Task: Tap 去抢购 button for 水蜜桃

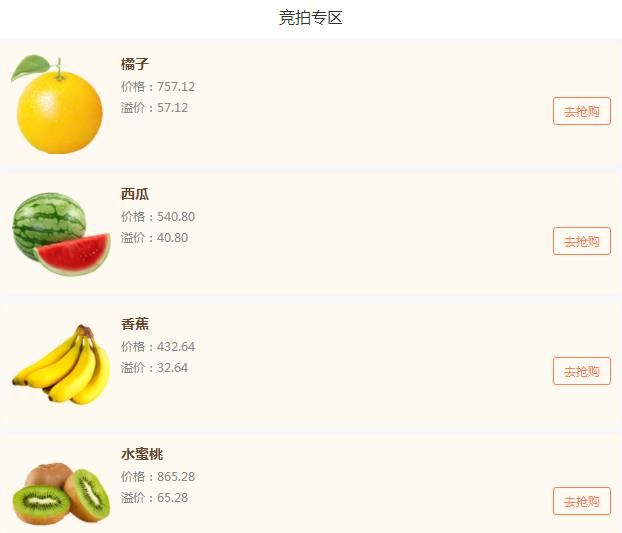Action: [x=581, y=501]
